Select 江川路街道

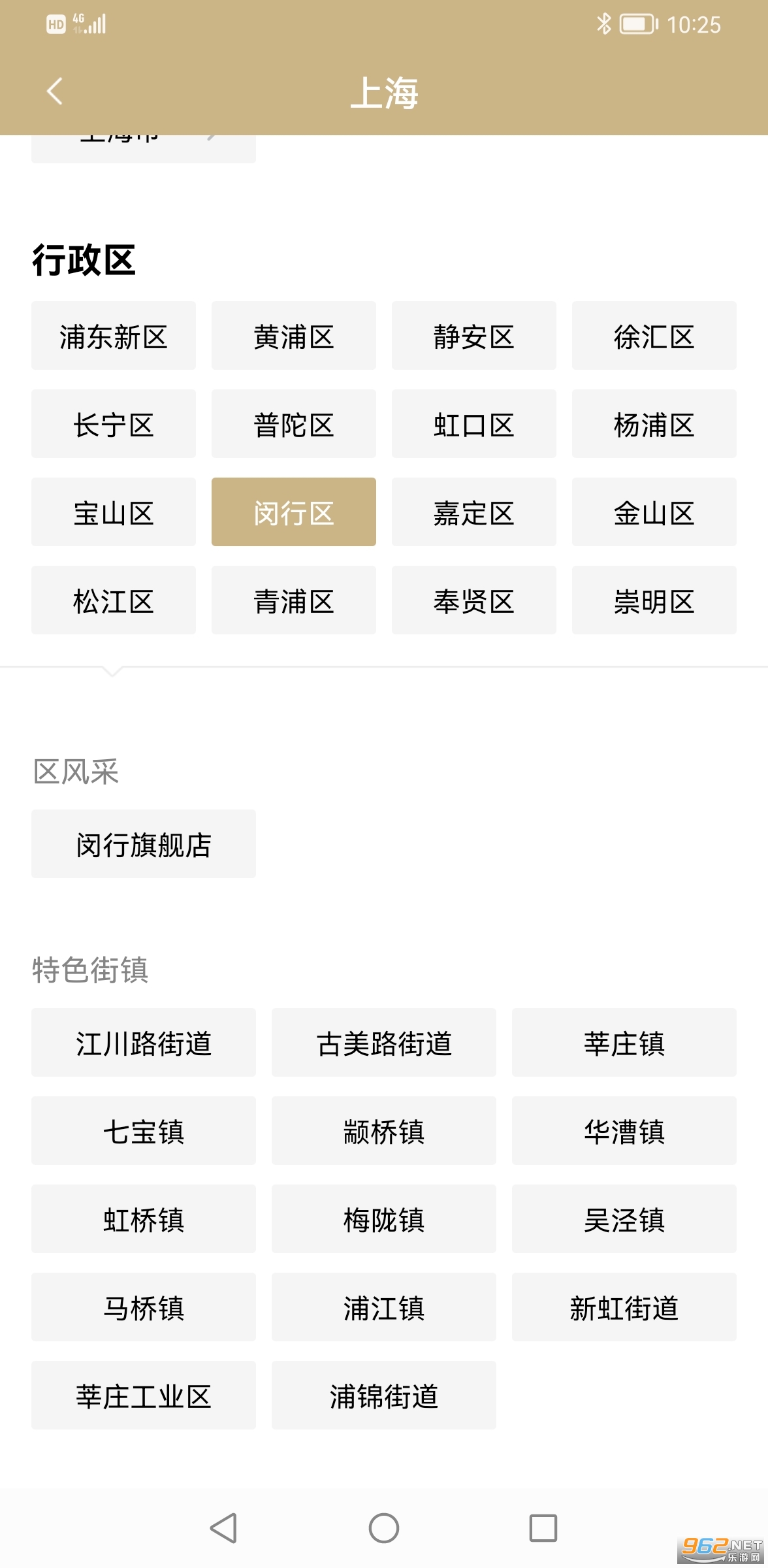pyautogui.click(x=144, y=1043)
